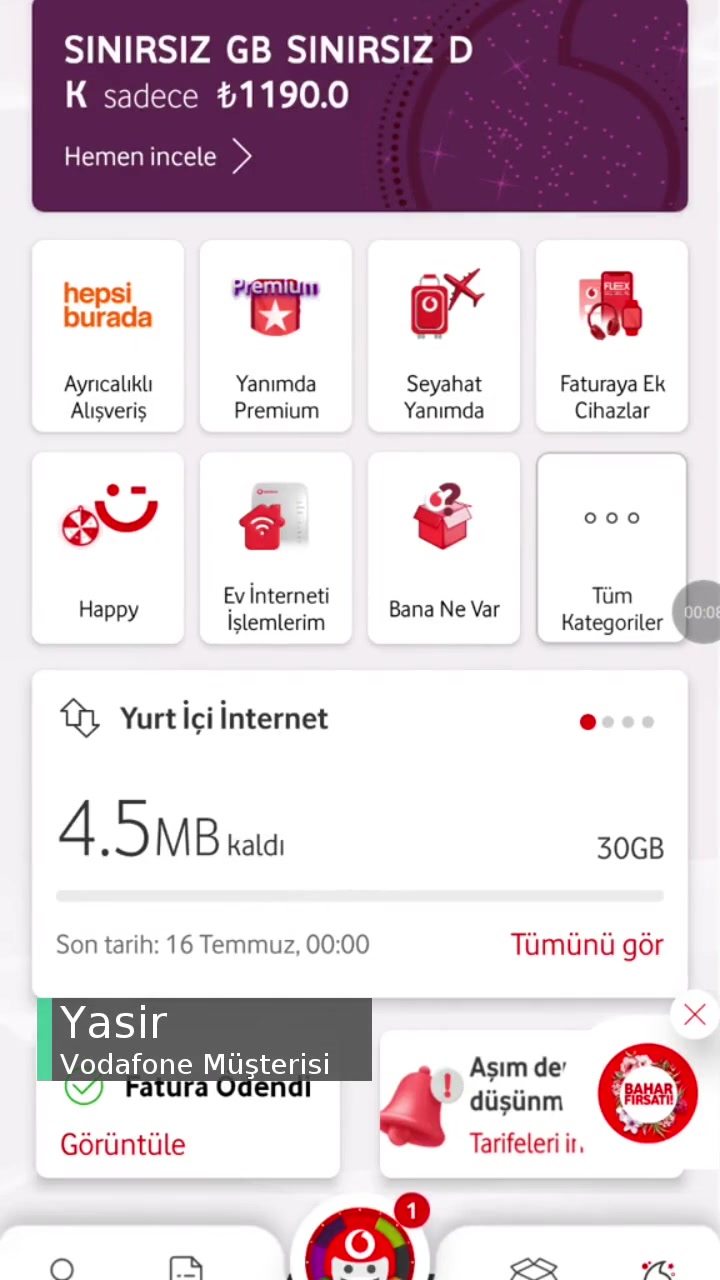Expand the Hemen incele promotion arrow
The height and width of the screenshot is (1280, 720).
pyautogui.click(x=241, y=156)
